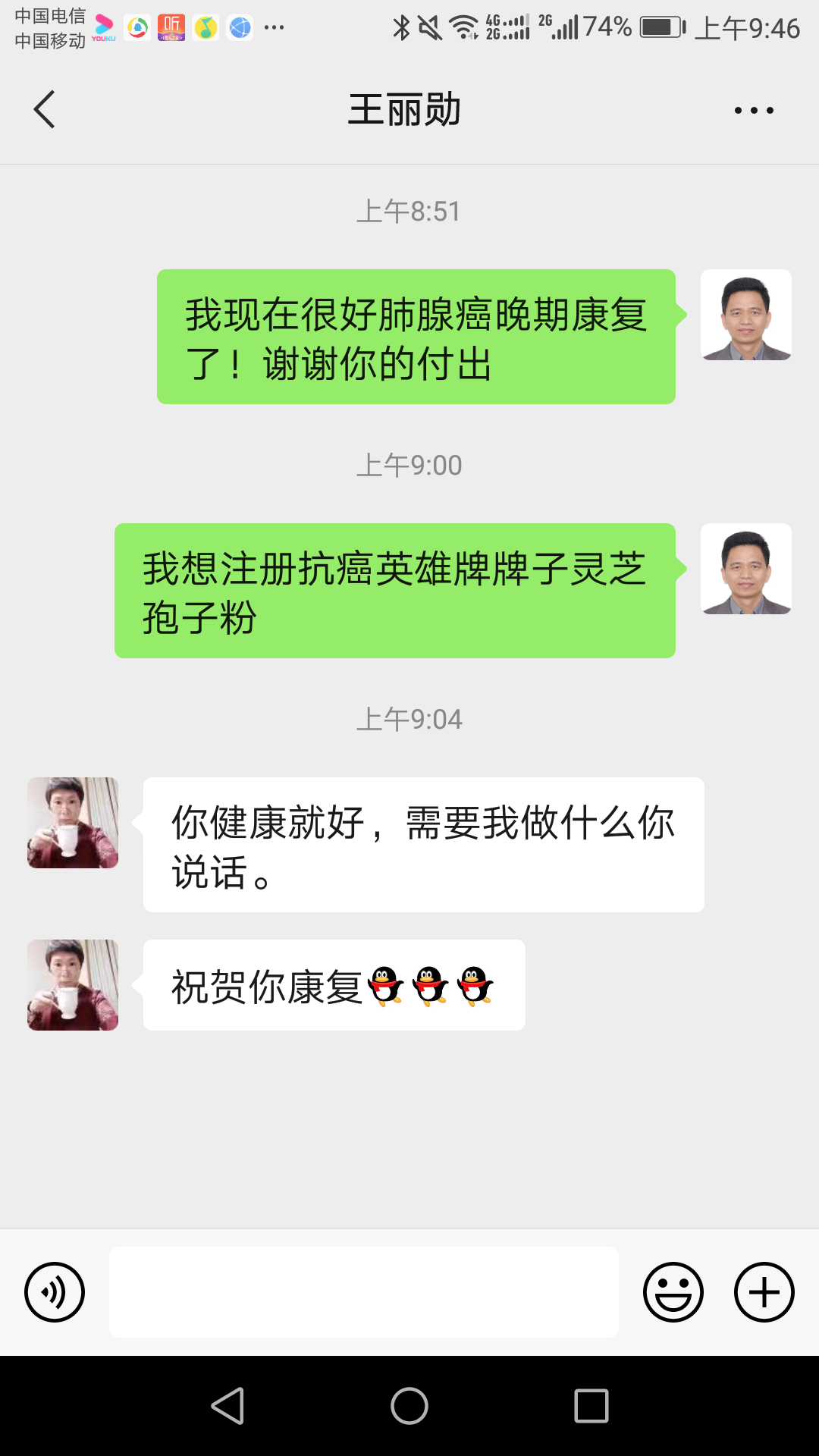The height and width of the screenshot is (1456, 819).
Task: Select the voice input icon
Action: point(54,1292)
